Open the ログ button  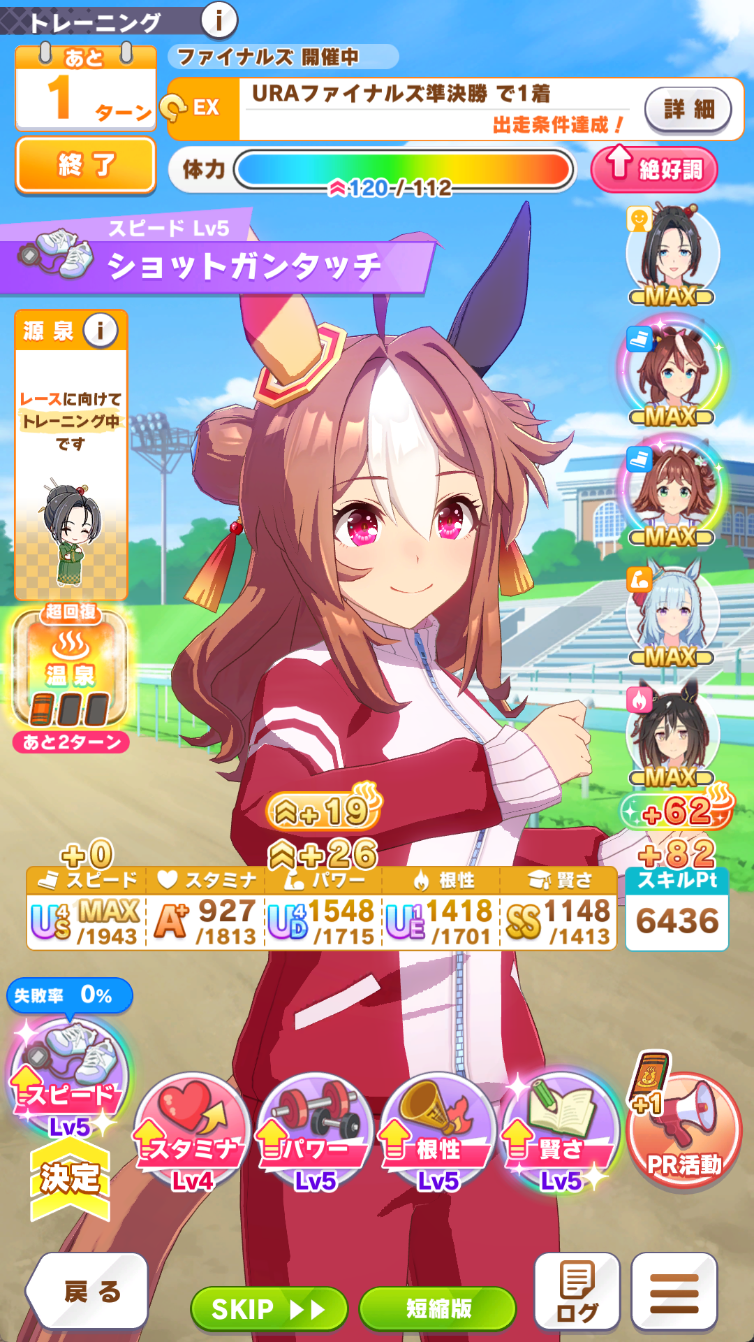point(576,1291)
